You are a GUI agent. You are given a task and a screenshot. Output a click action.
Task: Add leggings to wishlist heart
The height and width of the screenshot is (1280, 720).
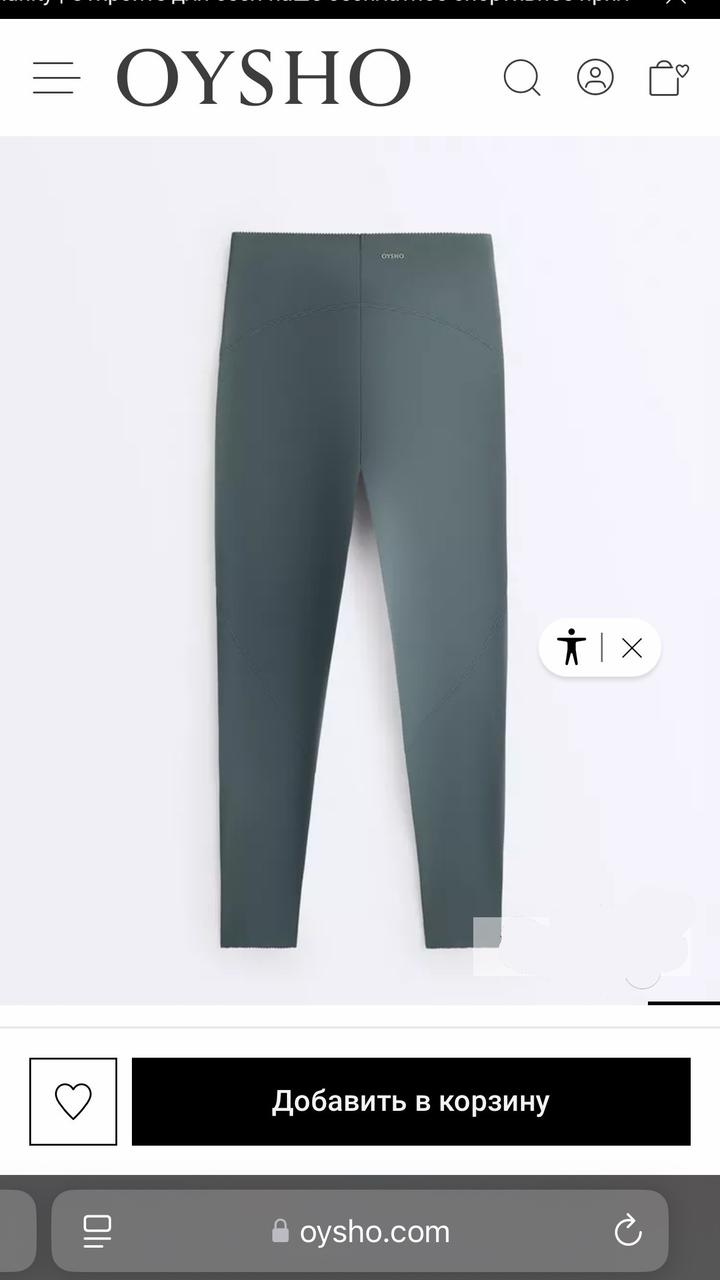click(73, 1101)
